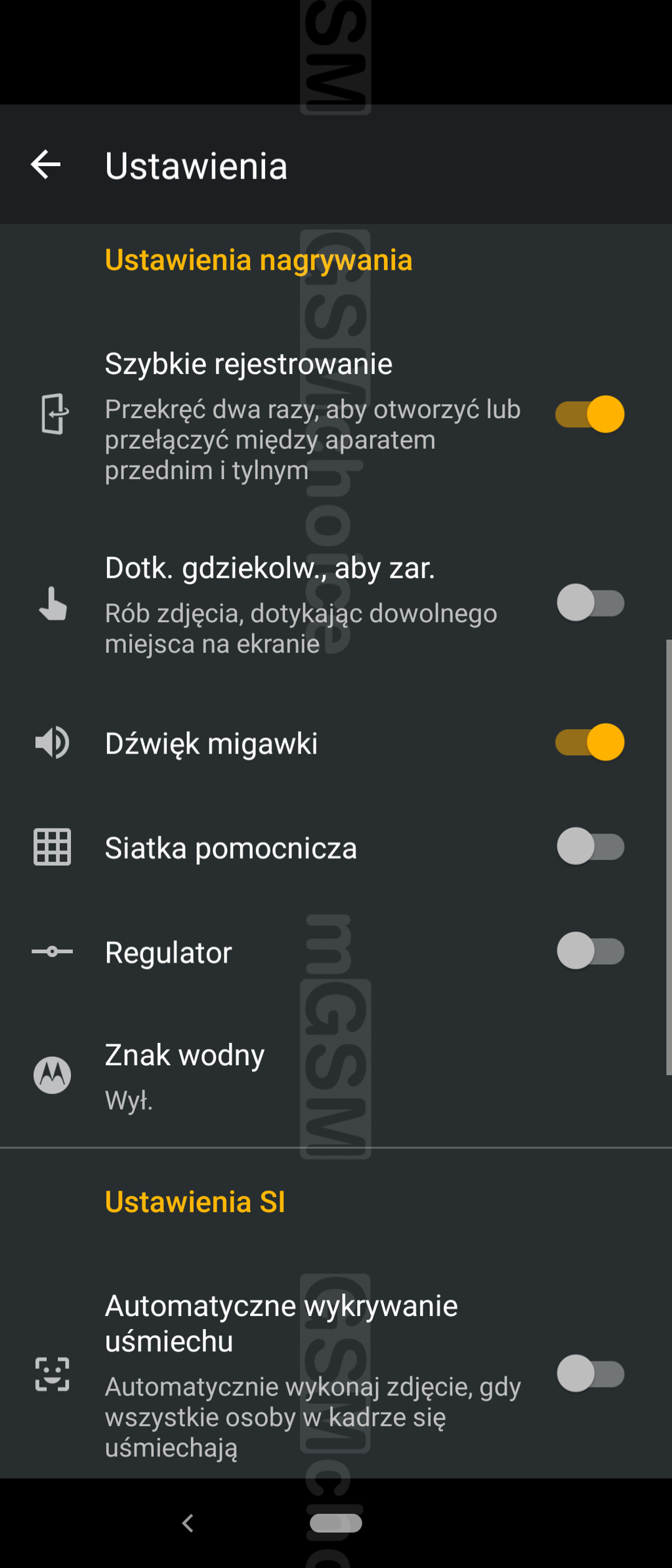
Task: Disable the Szybkie rejestrowanie switch
Action: [x=589, y=414]
